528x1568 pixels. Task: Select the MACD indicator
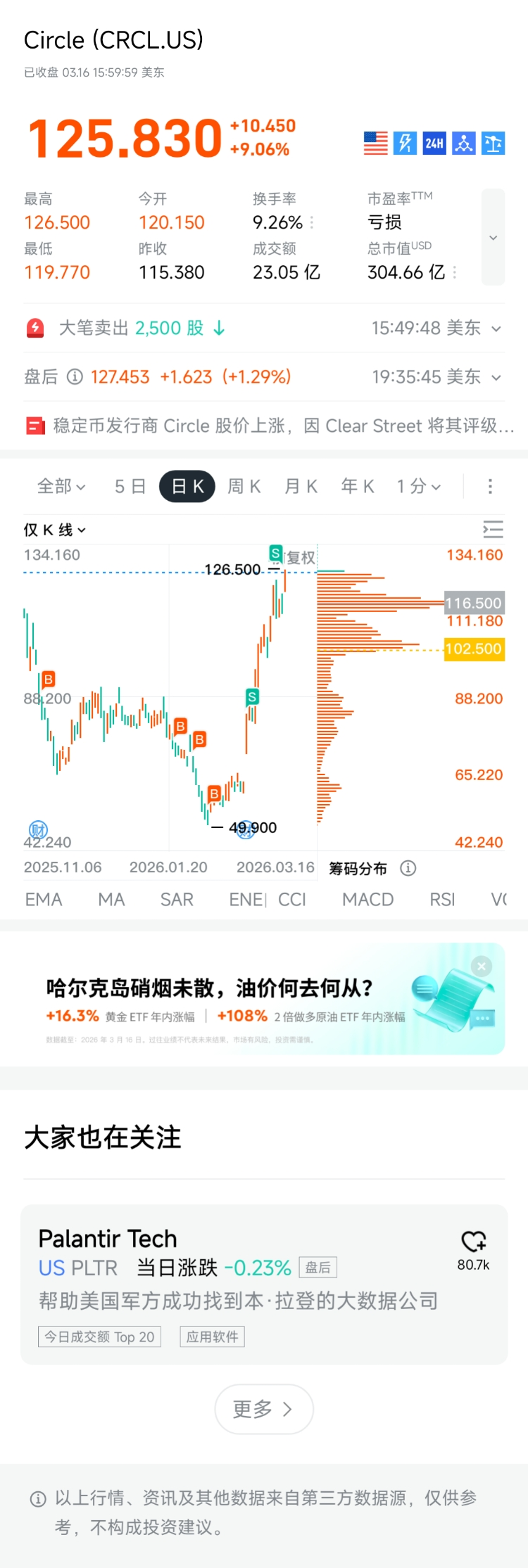pos(367,900)
